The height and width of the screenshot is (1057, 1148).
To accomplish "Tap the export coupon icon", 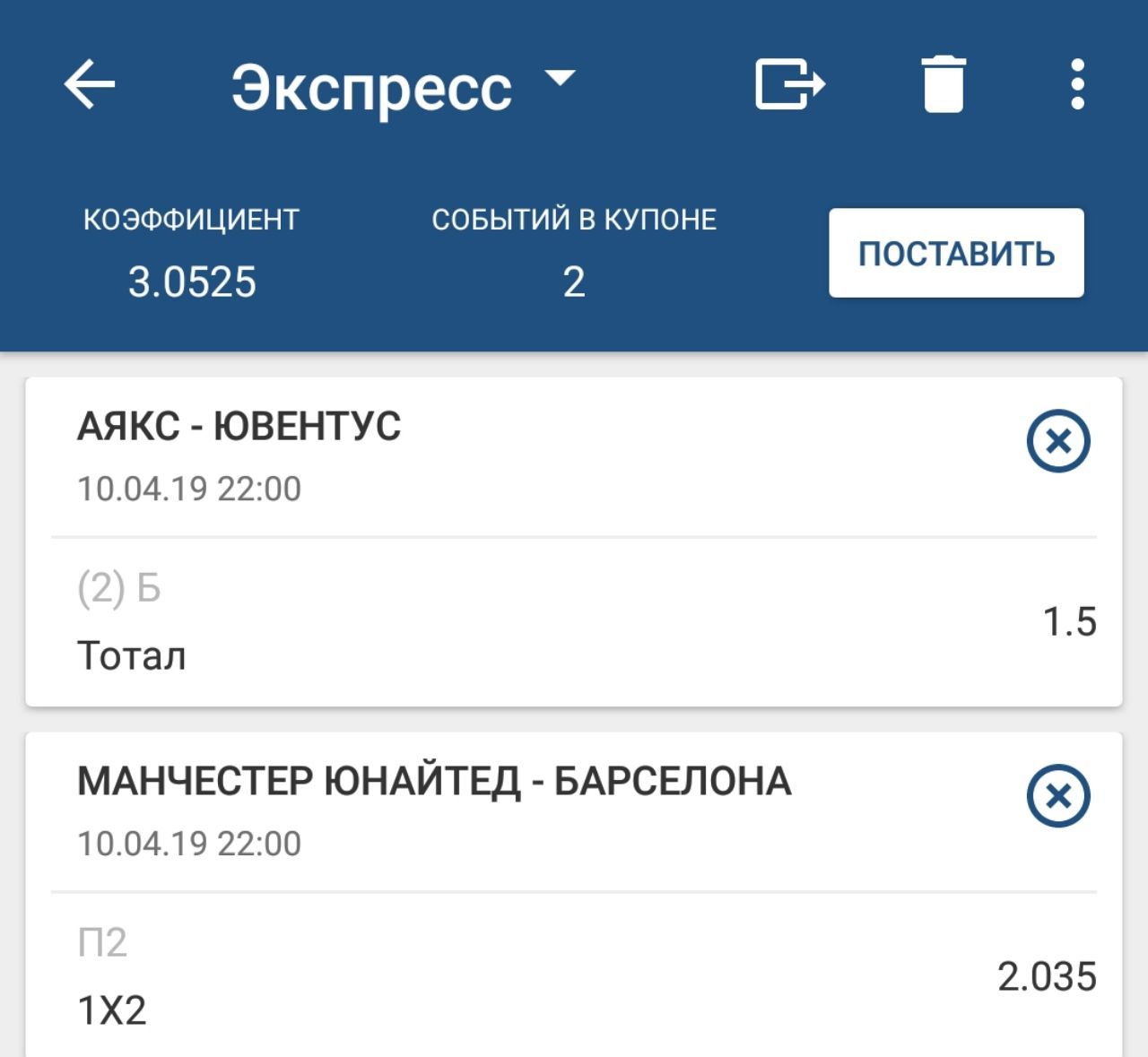I will [789, 85].
